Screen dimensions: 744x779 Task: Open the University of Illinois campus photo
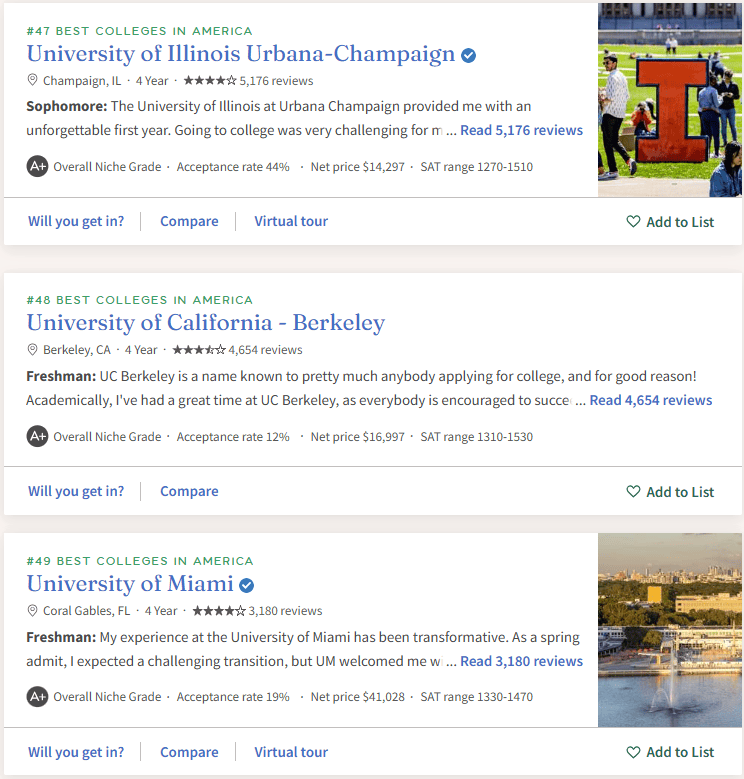pos(669,100)
